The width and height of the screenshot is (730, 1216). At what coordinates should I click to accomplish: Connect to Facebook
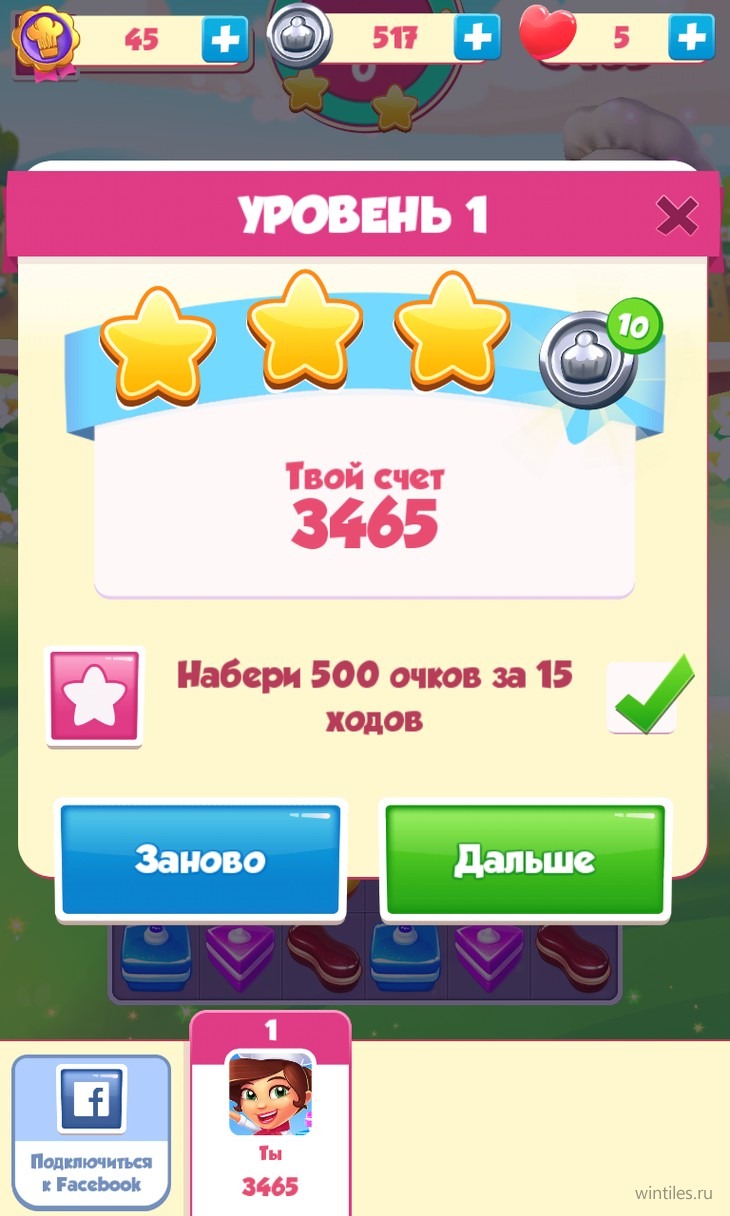91,1131
